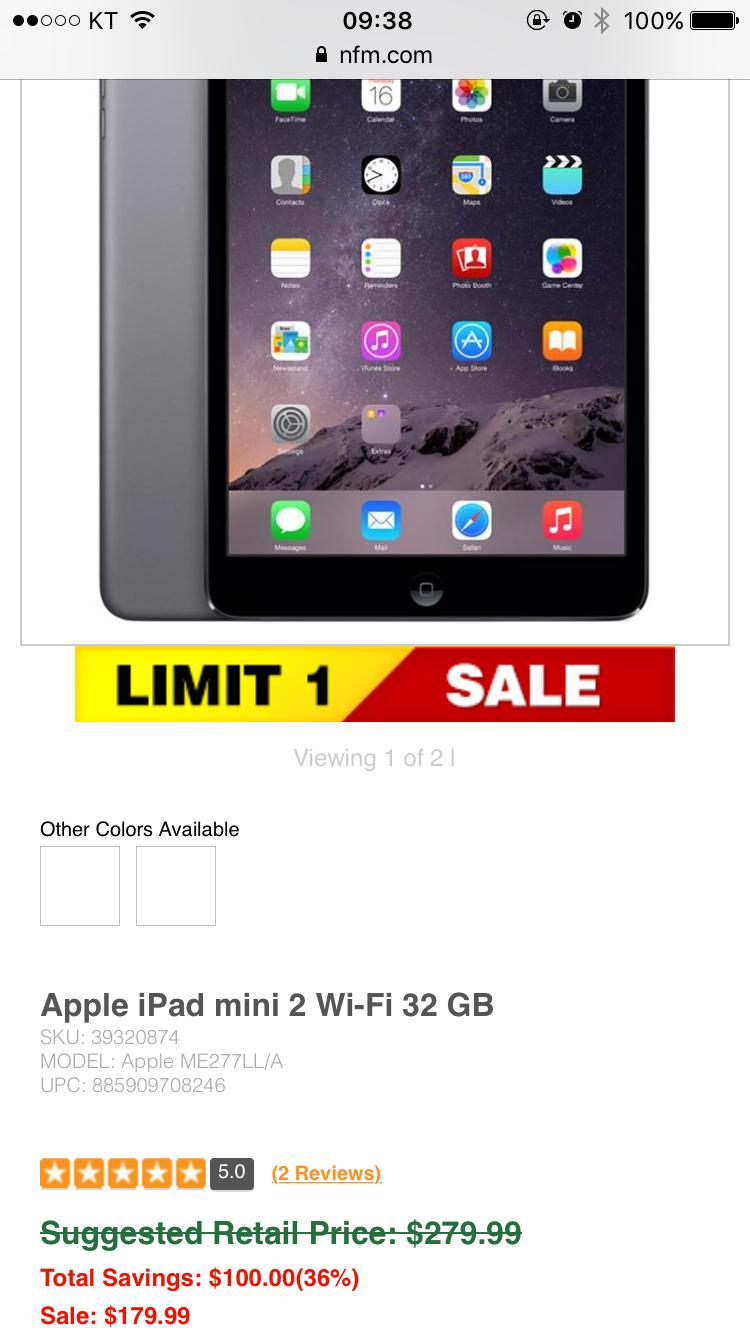This screenshot has width=750, height=1334.
Task: Tap the nfm.com address bar
Action: [x=375, y=55]
